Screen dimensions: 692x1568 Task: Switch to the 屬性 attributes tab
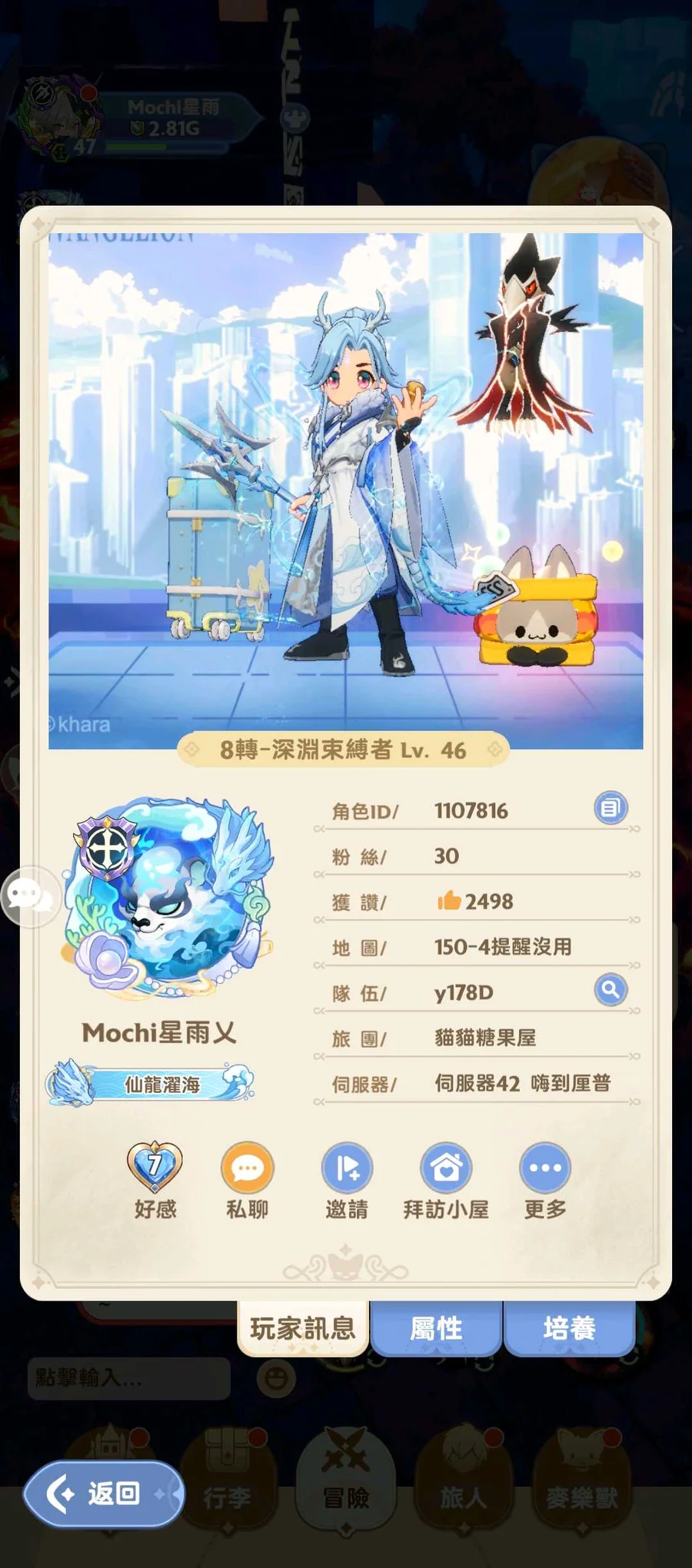[436, 1328]
